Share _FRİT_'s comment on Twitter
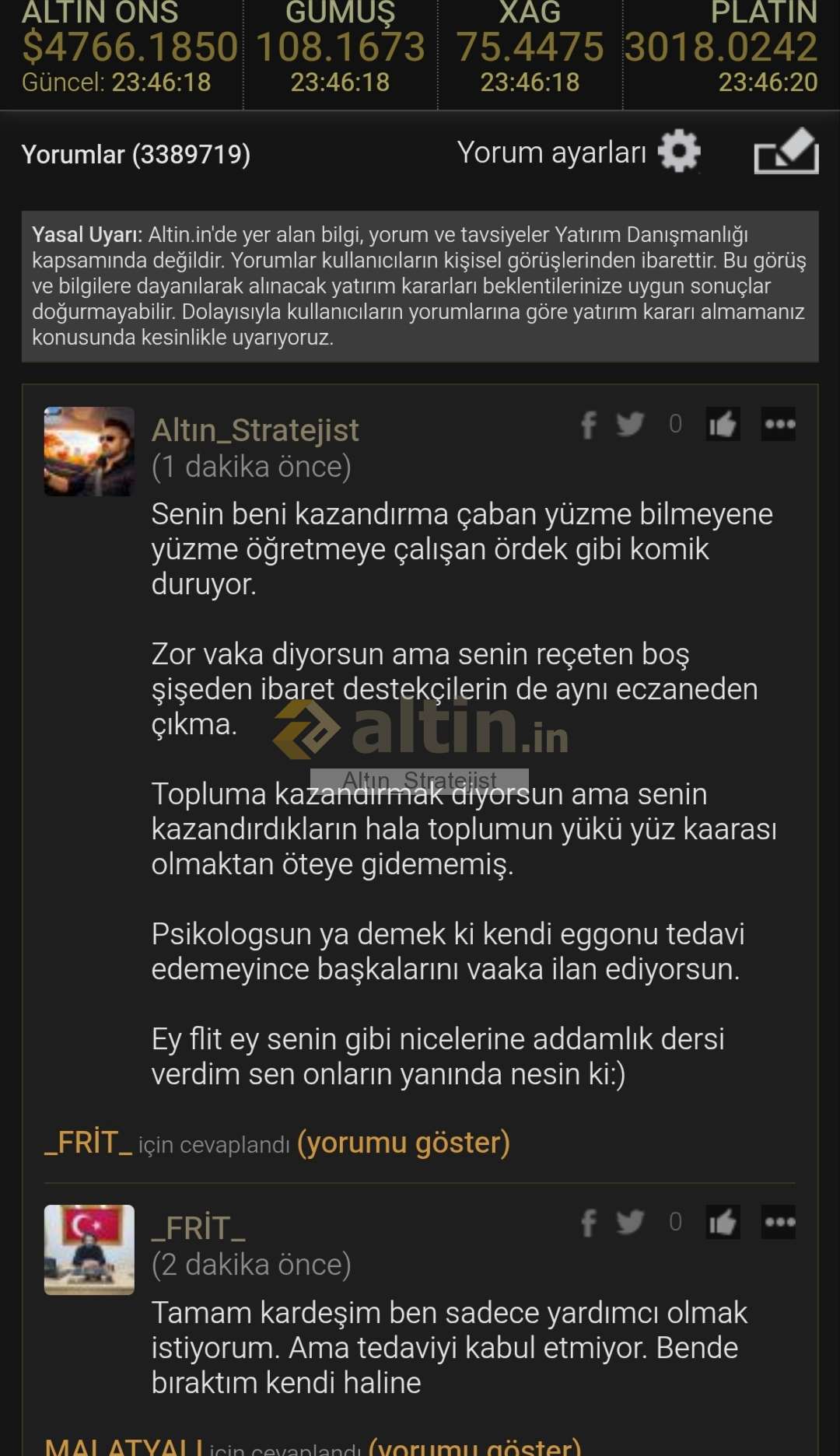This screenshot has width=840, height=1456. click(630, 1223)
